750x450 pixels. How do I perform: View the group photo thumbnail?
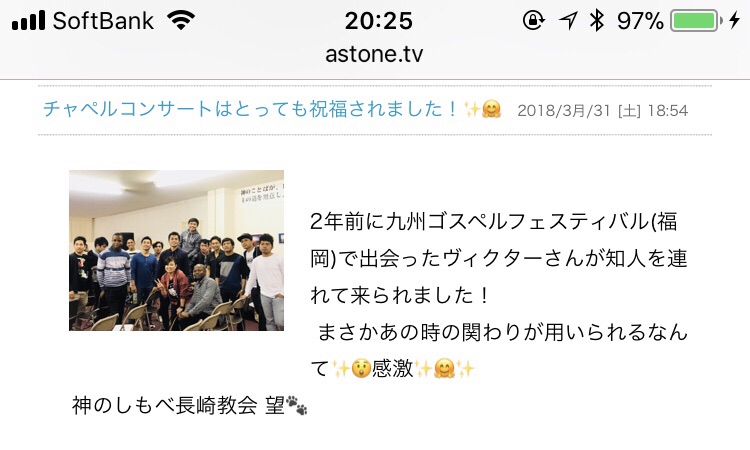click(x=176, y=250)
